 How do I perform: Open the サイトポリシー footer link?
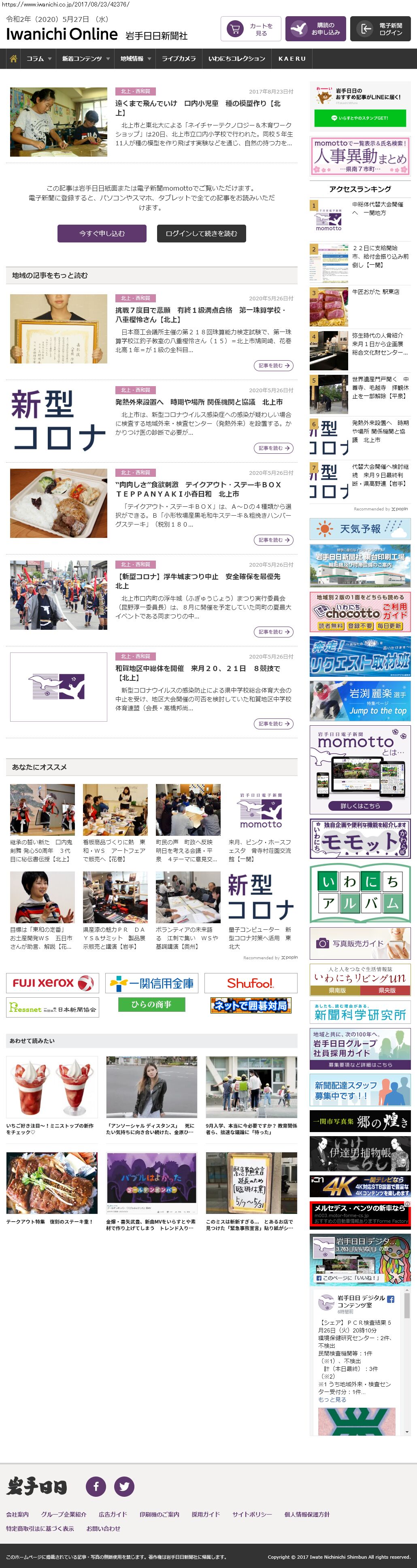point(252,1515)
